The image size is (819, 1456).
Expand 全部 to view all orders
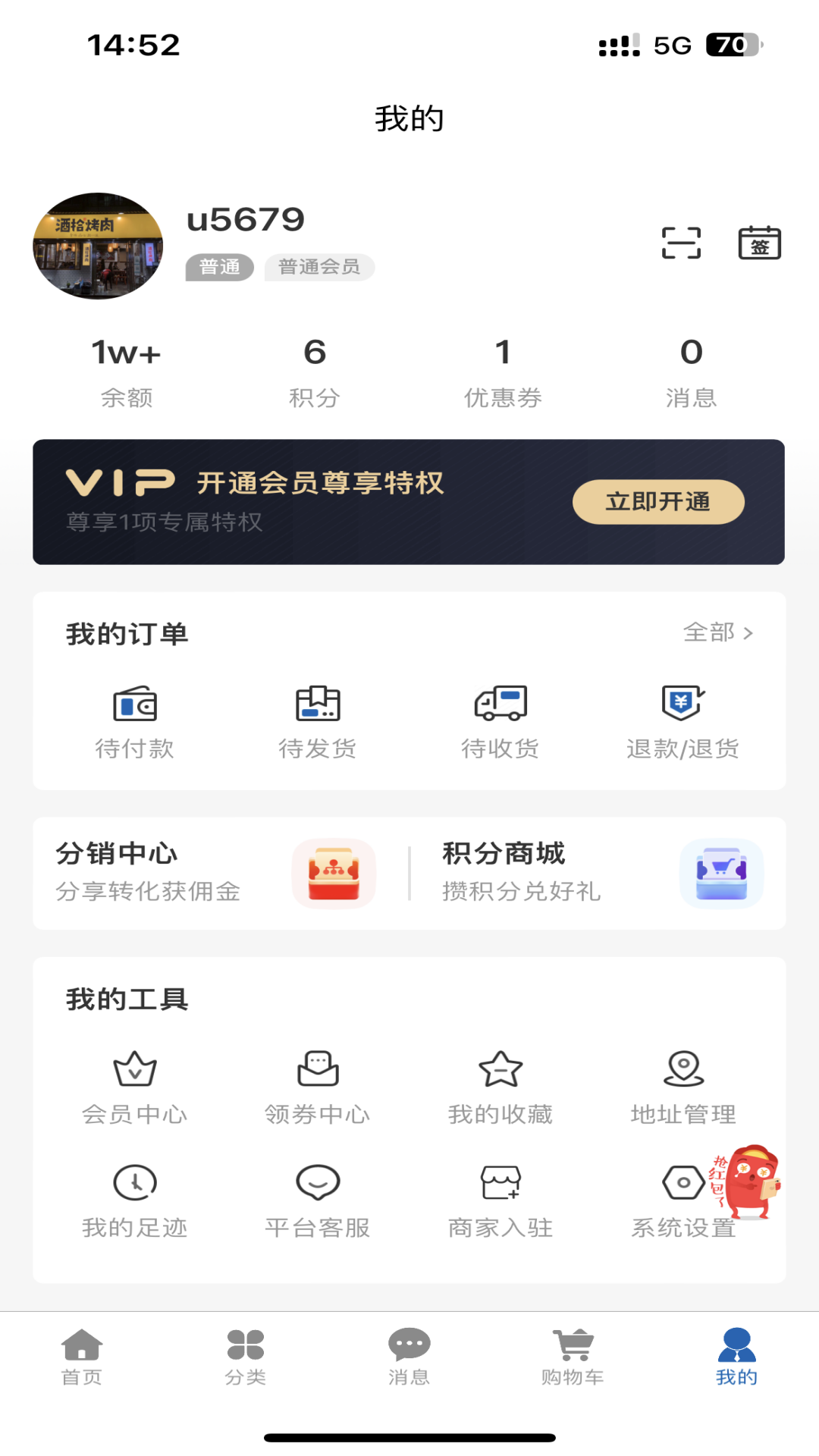click(717, 632)
